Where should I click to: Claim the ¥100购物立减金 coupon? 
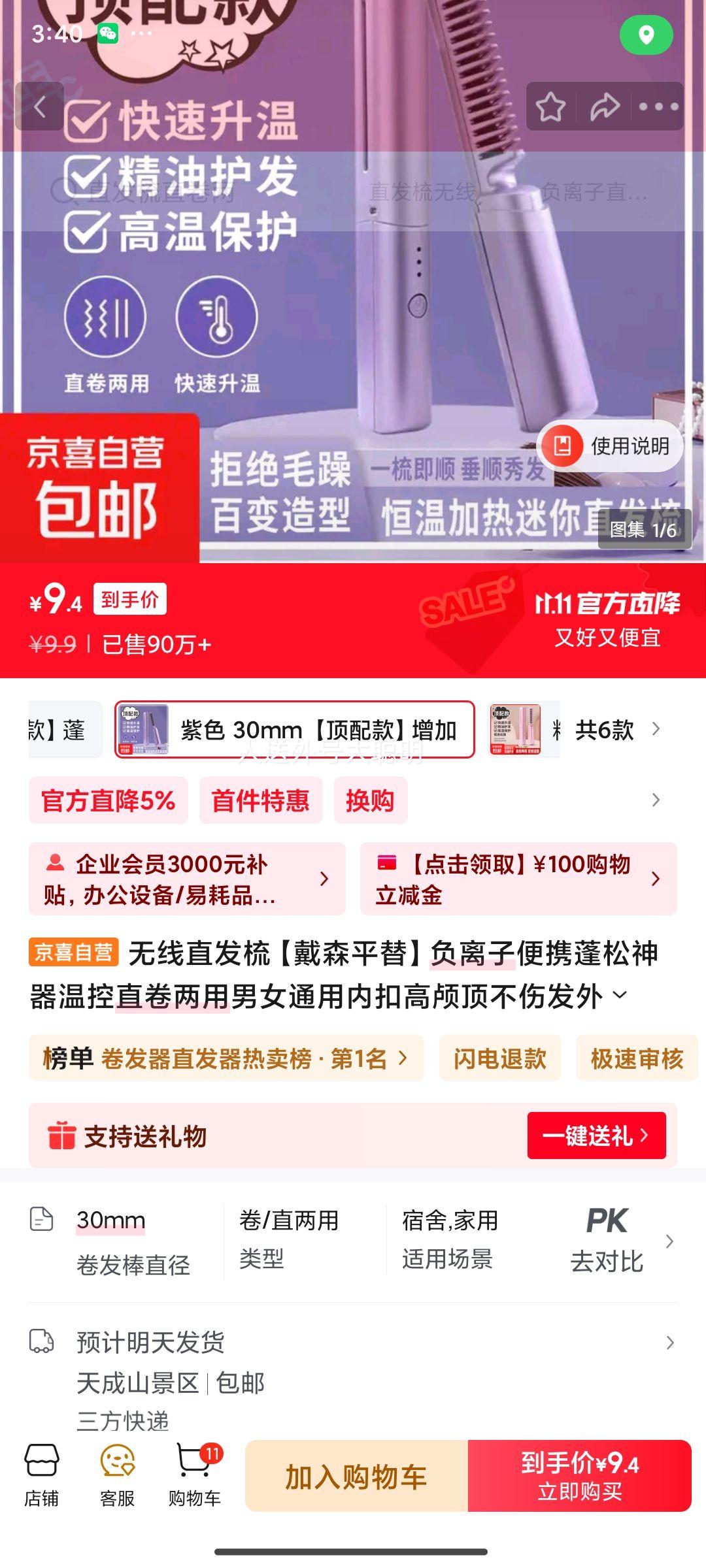pos(518,879)
